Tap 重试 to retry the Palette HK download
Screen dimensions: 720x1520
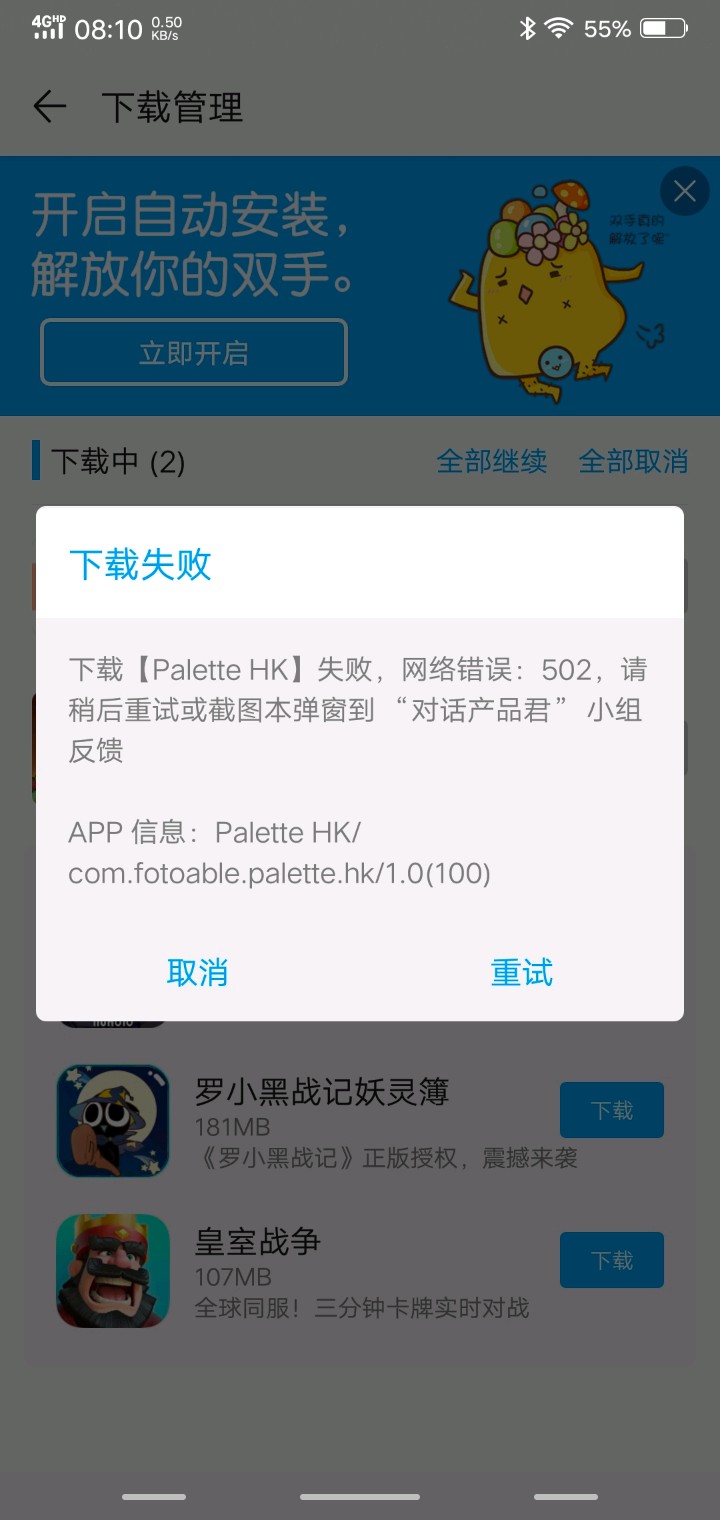tap(521, 972)
